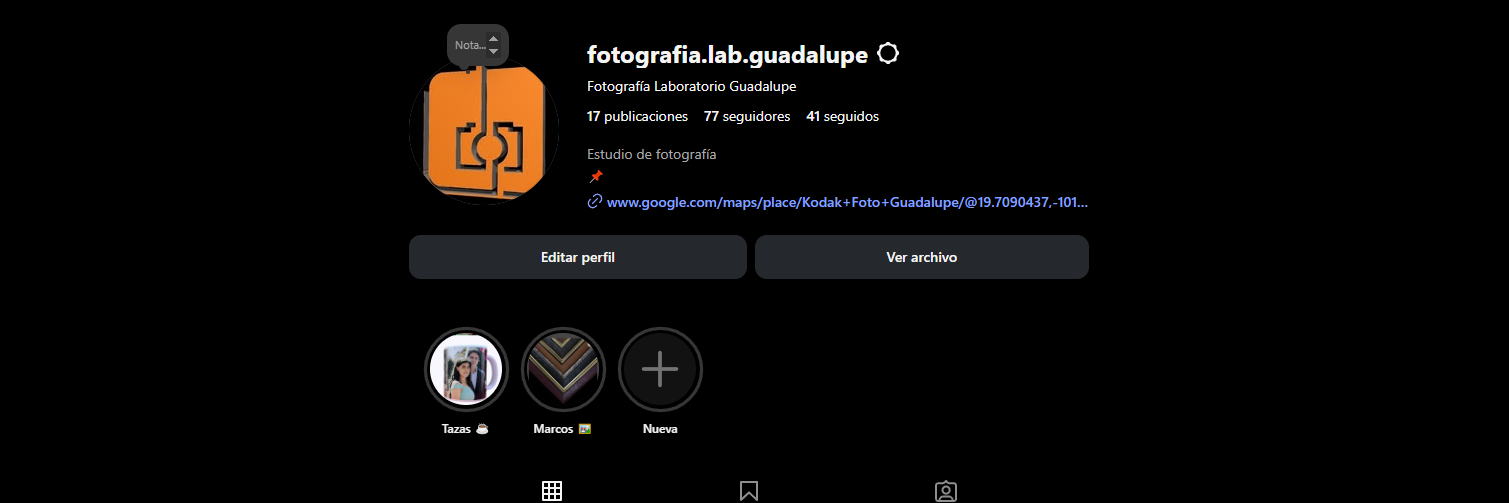Image resolution: width=1509 pixels, height=503 pixels.
Task: Switch to the tagged photos tab
Action: pos(945,491)
